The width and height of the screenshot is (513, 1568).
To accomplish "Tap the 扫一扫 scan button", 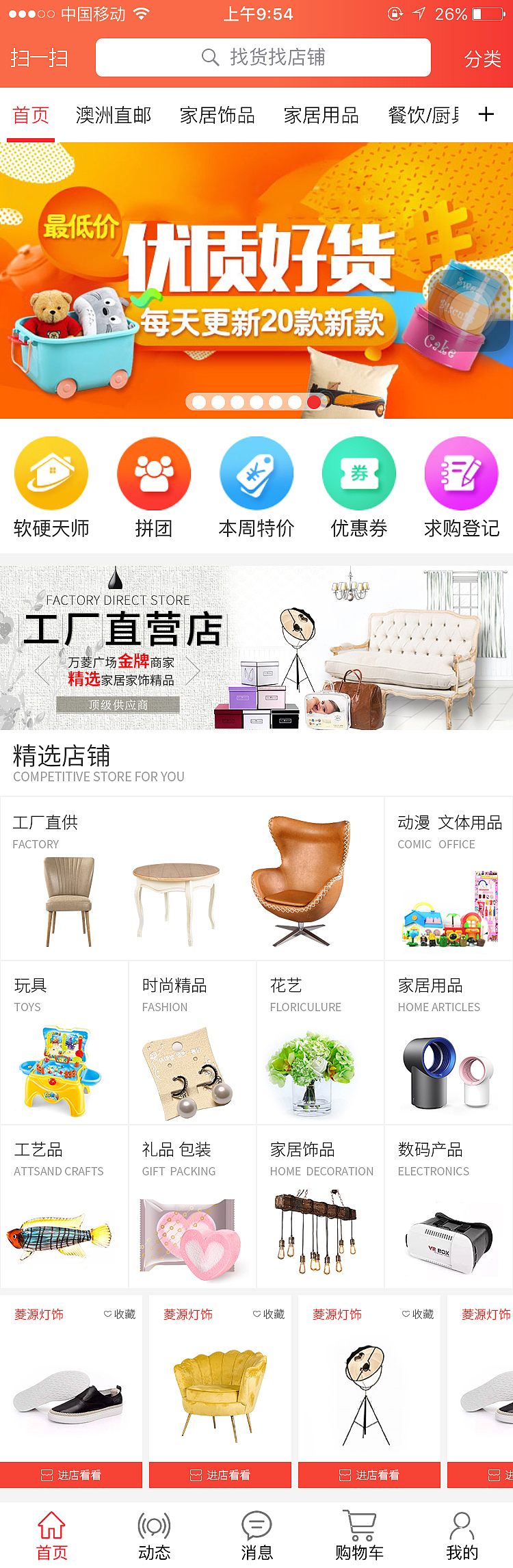I will point(39,58).
